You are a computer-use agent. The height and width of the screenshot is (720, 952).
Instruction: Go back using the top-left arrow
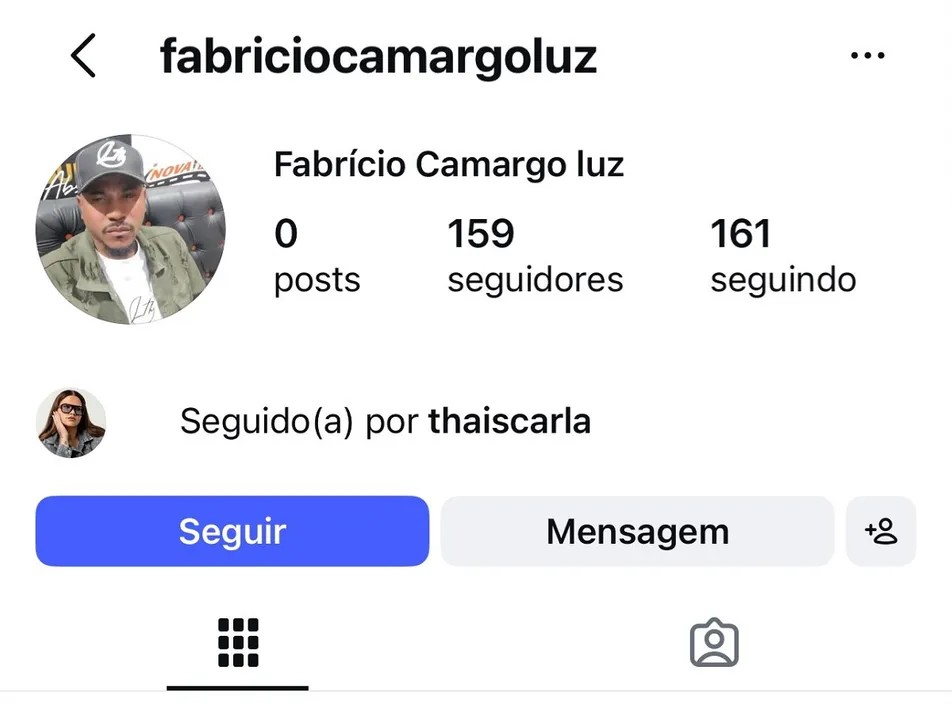[83, 55]
